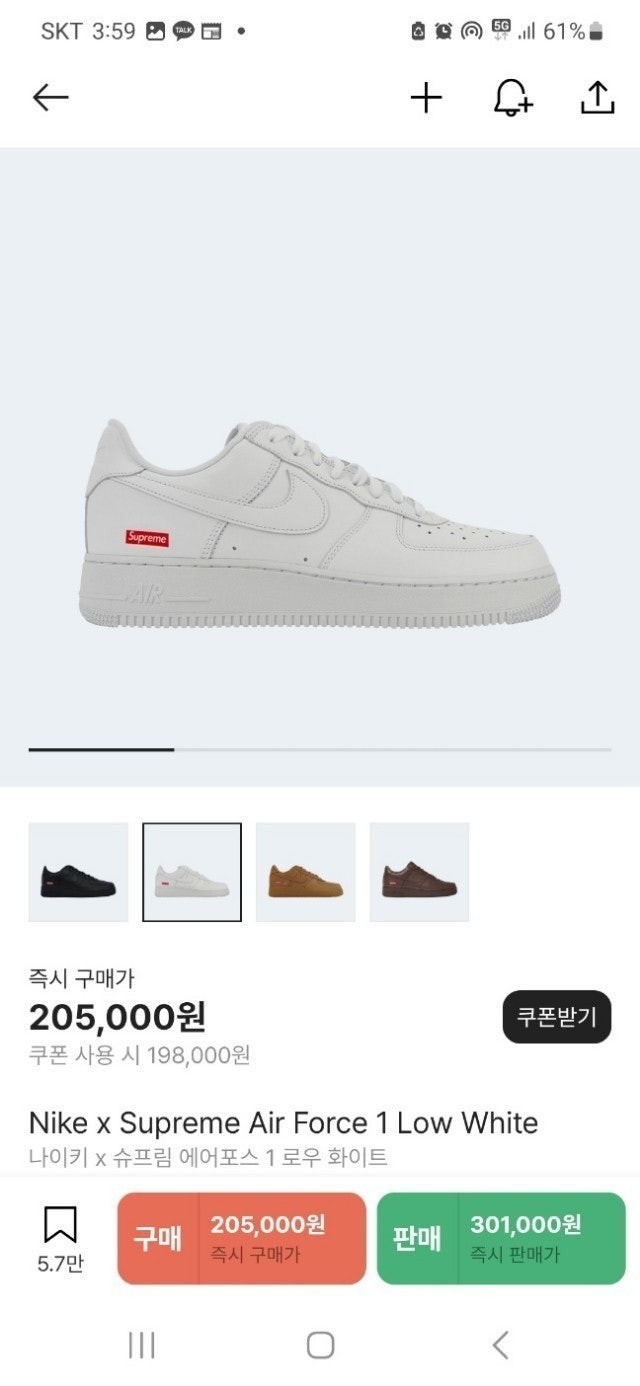Share this product page
The height and width of the screenshot is (1386, 640).
click(x=597, y=97)
